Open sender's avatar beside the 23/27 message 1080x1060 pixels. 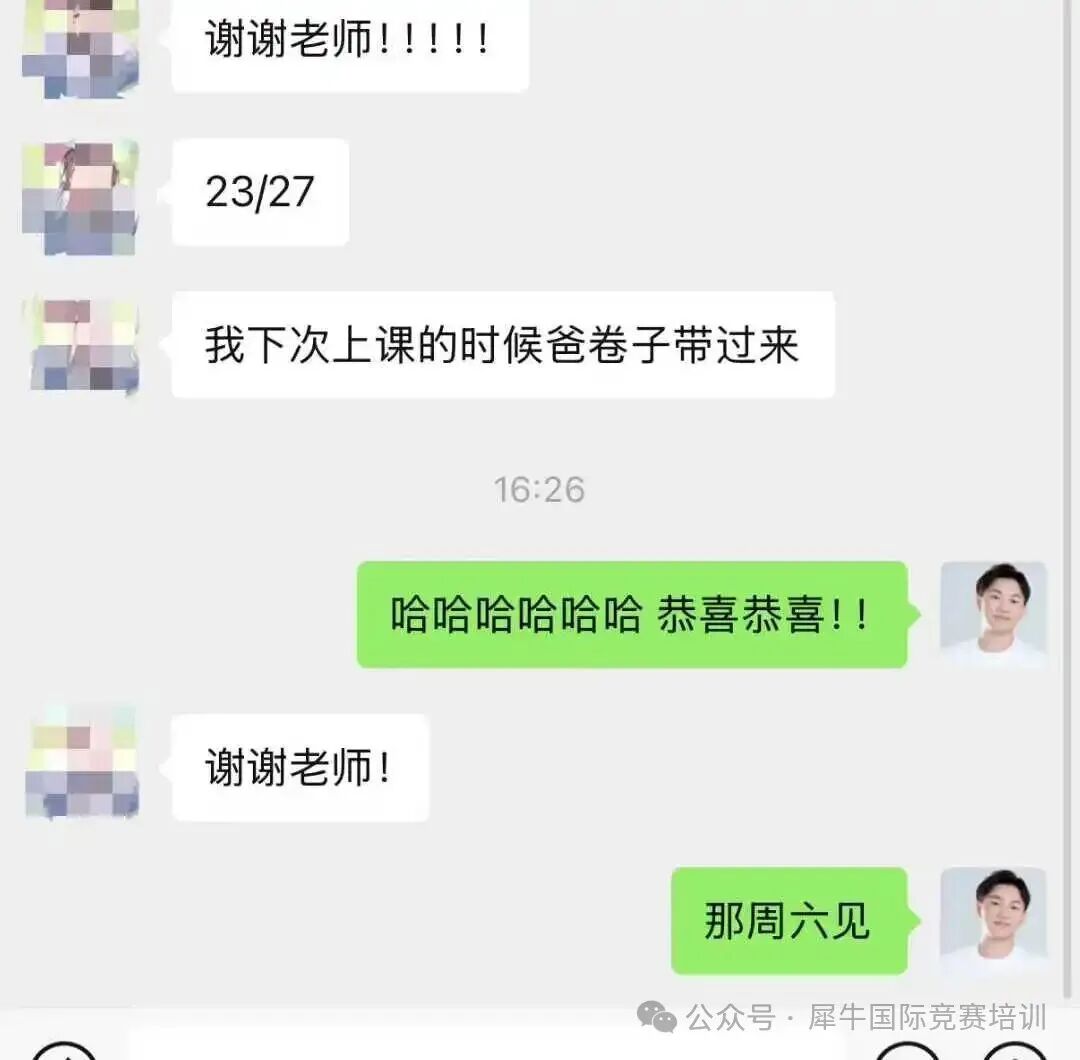coord(81,196)
